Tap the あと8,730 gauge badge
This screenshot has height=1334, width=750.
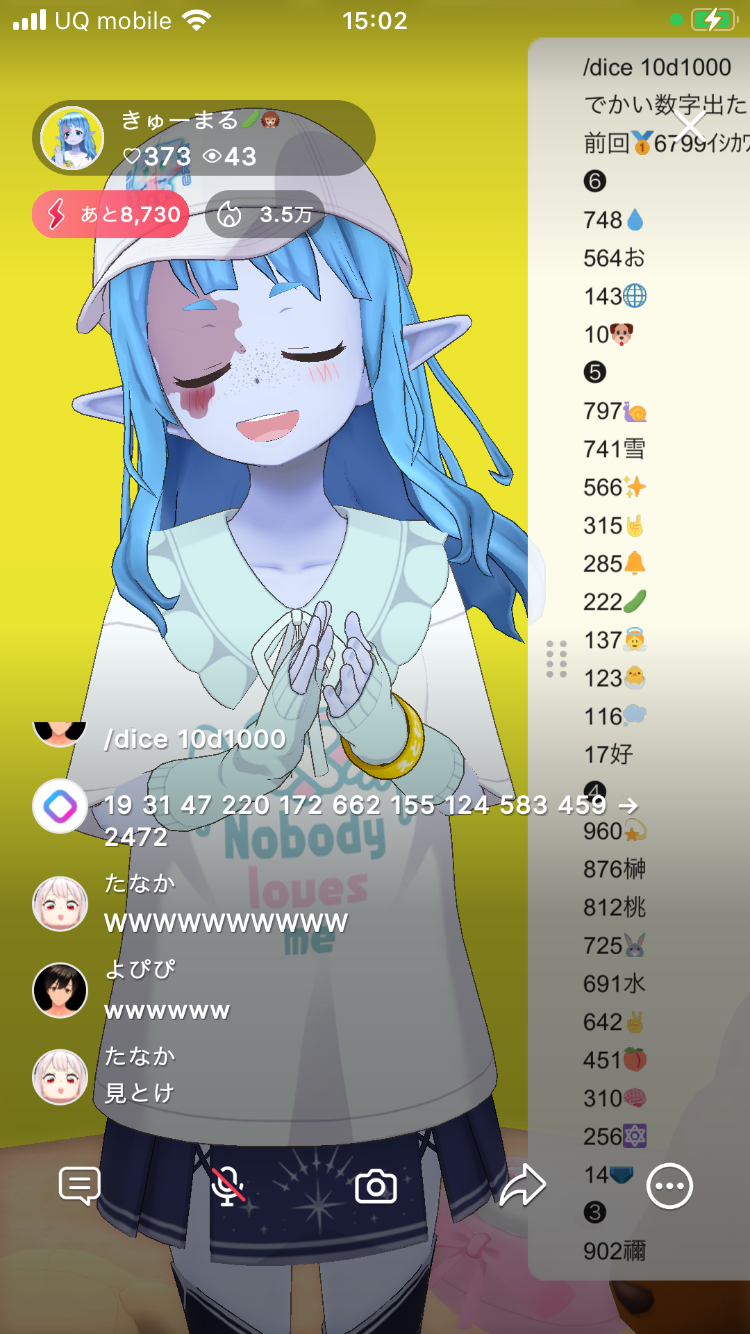point(111,215)
